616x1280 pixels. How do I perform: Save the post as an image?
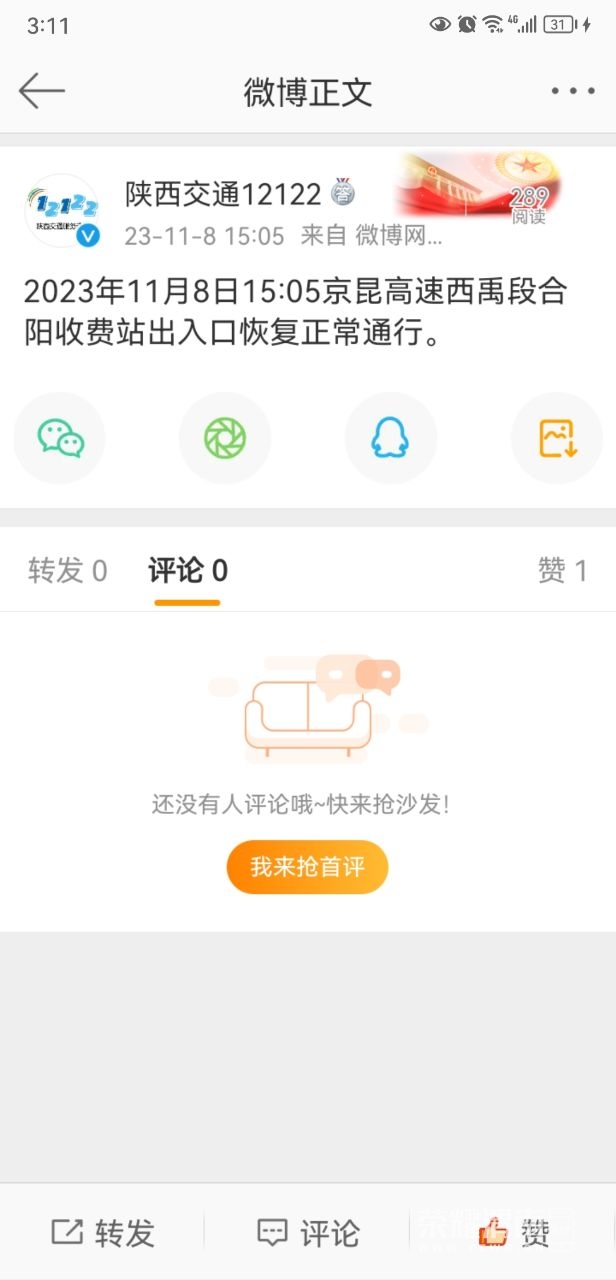(x=557, y=438)
